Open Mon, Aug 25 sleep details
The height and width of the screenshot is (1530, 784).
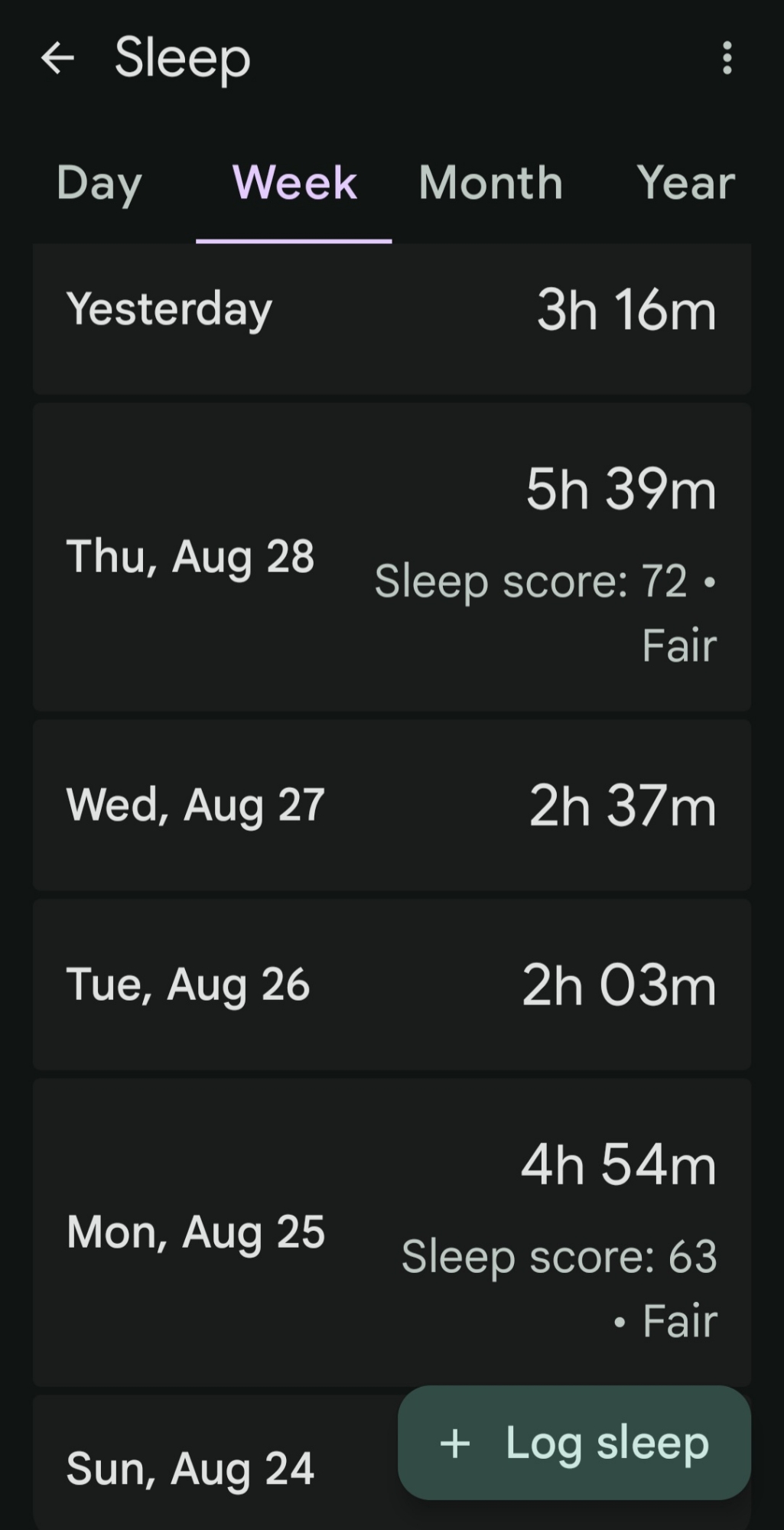(392, 1232)
